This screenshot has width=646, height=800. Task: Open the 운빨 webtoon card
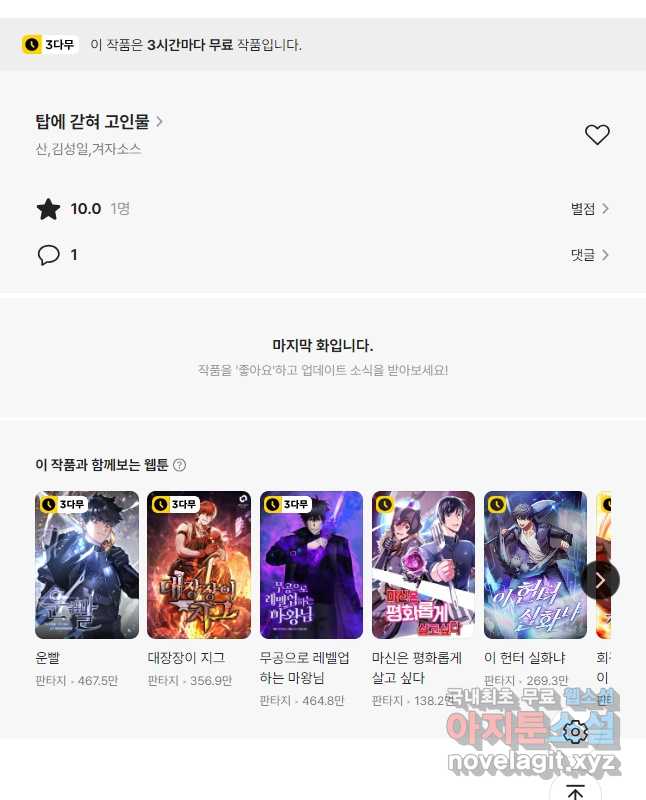coord(87,565)
